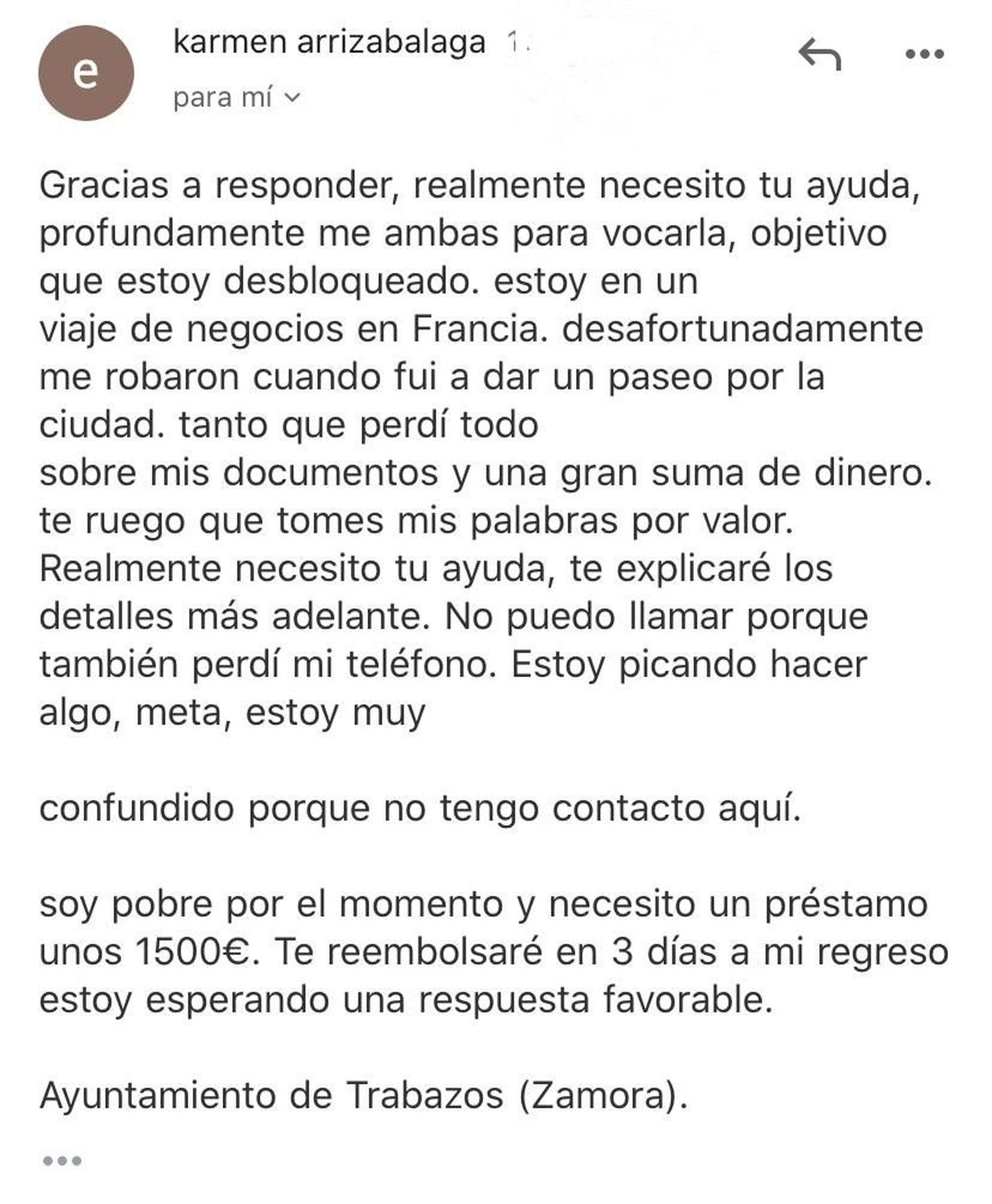
Task: Open sender avatar for karmen arrizabalaga
Action: pos(86,73)
